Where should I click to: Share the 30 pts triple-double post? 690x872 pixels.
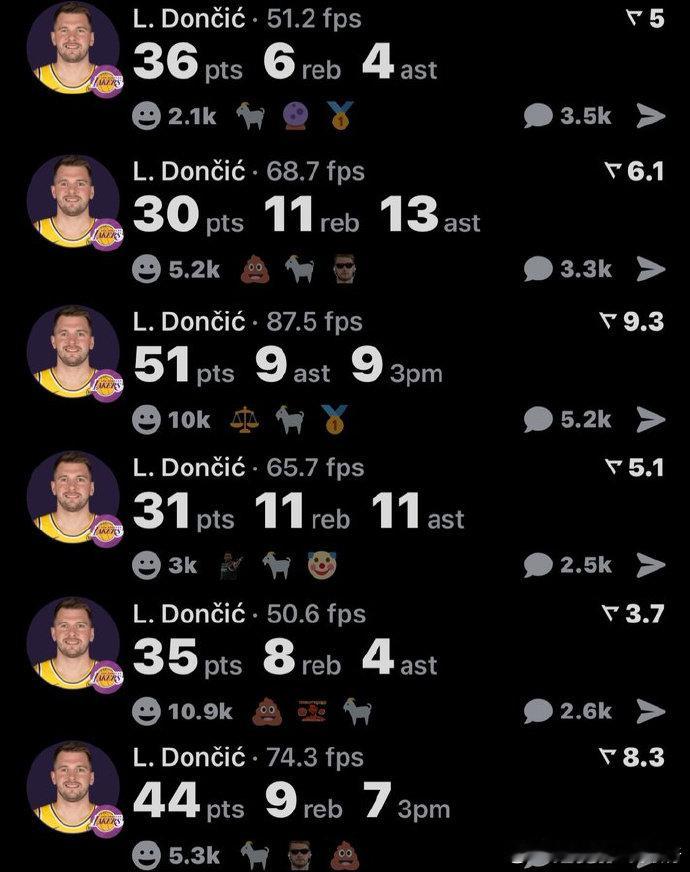[650, 268]
